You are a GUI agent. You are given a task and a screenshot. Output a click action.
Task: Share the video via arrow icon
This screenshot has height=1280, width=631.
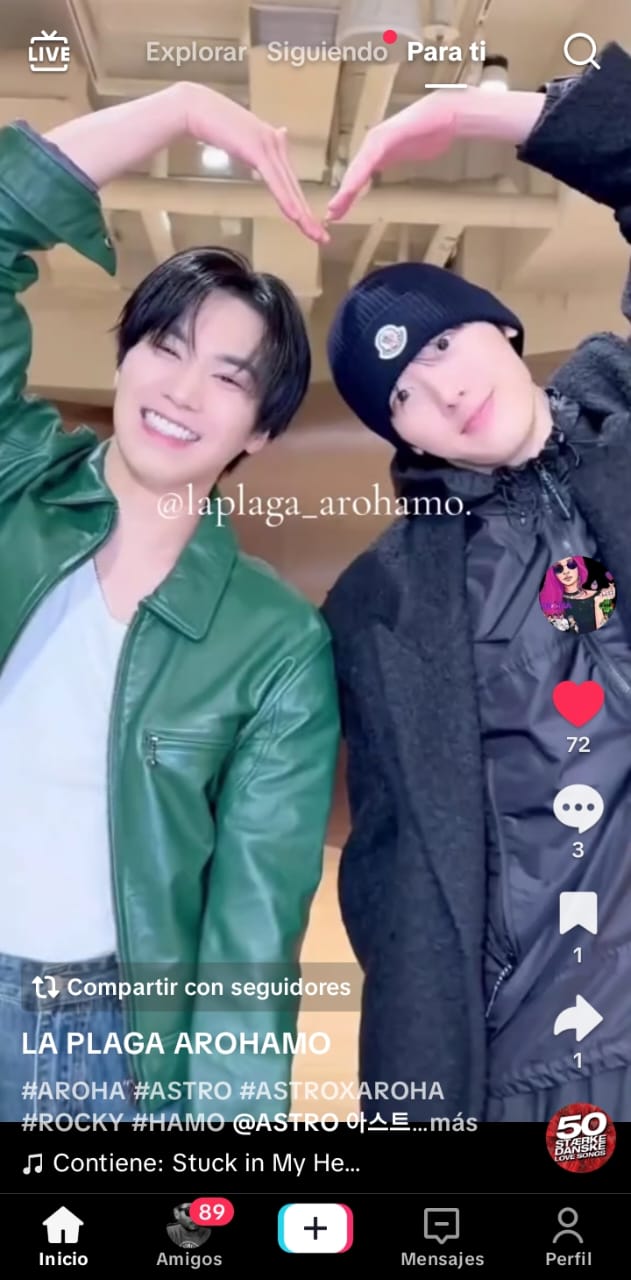coord(578,1019)
